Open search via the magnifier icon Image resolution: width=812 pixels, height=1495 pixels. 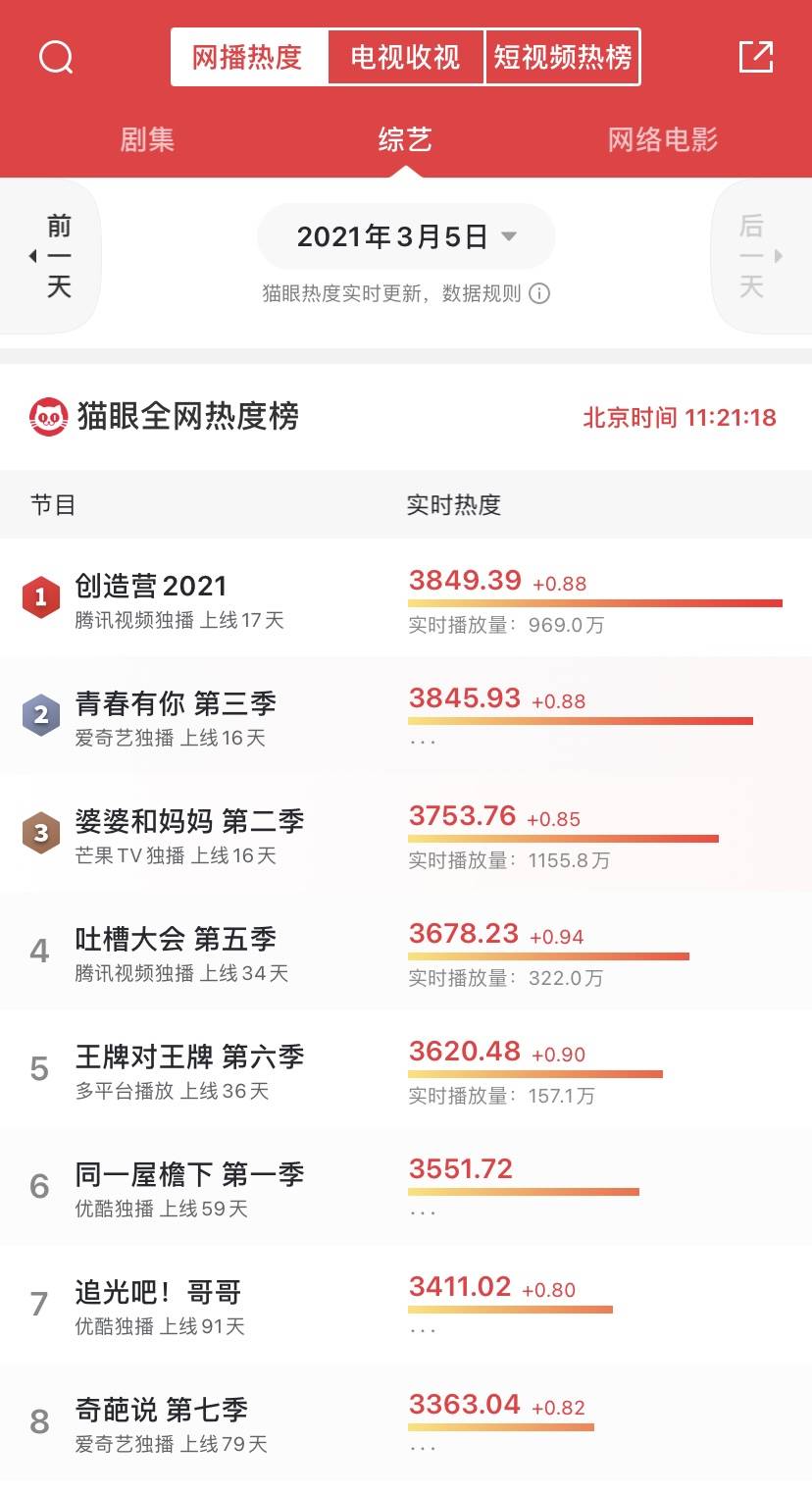coord(56,56)
